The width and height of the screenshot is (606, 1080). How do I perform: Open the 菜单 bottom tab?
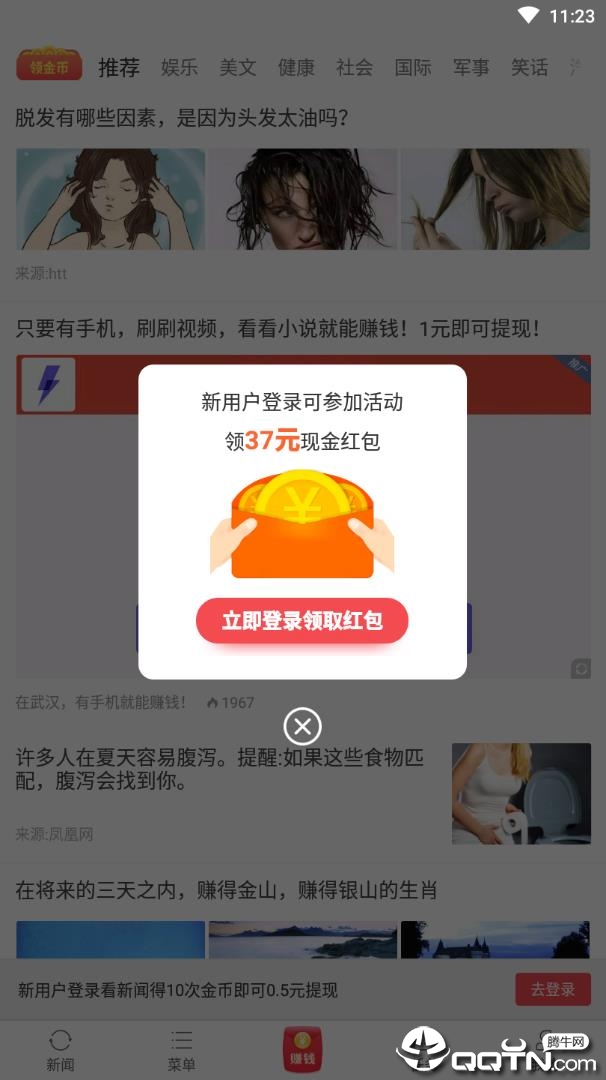click(182, 1050)
